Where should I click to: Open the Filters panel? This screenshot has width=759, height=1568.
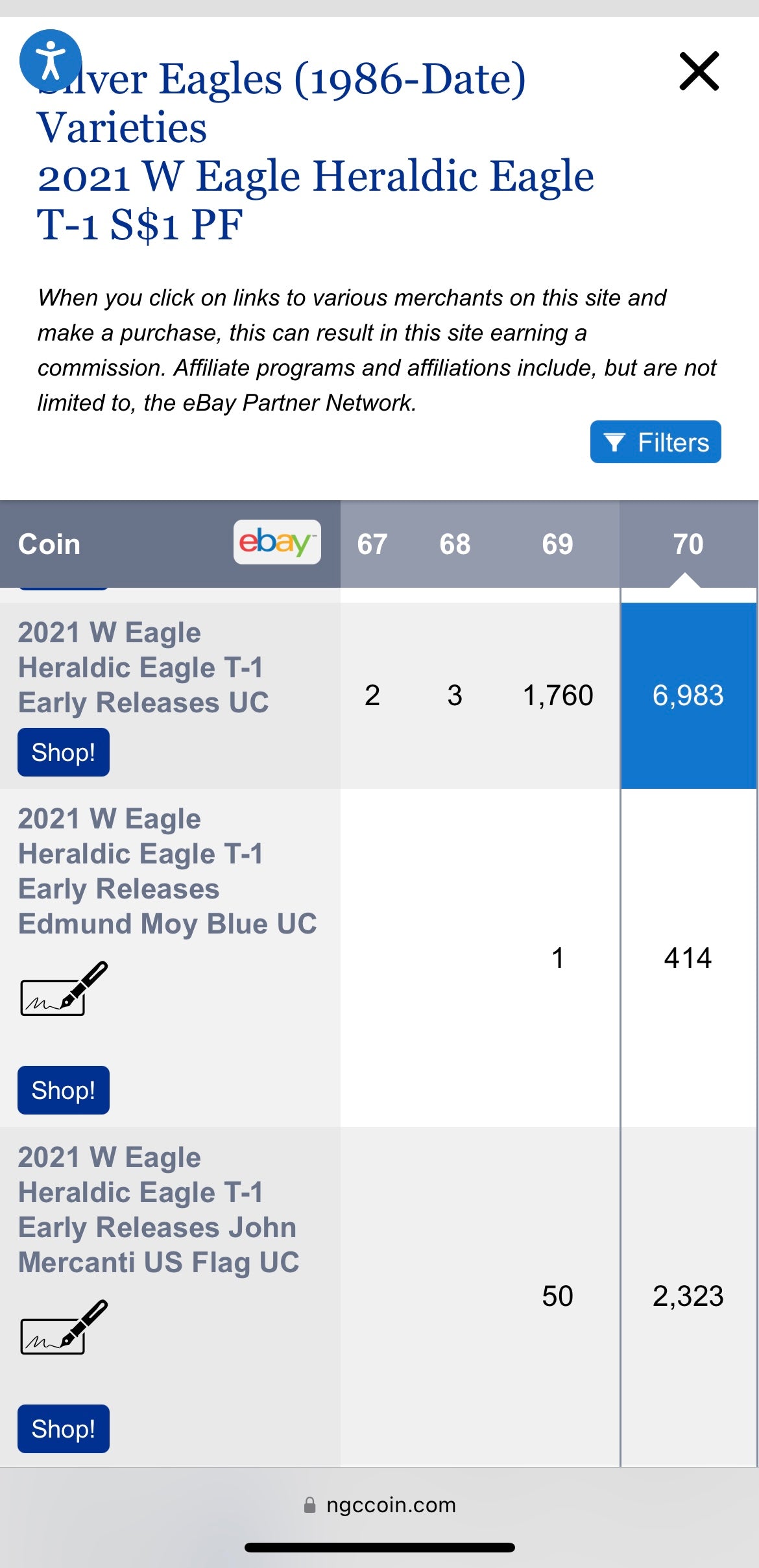coord(655,442)
